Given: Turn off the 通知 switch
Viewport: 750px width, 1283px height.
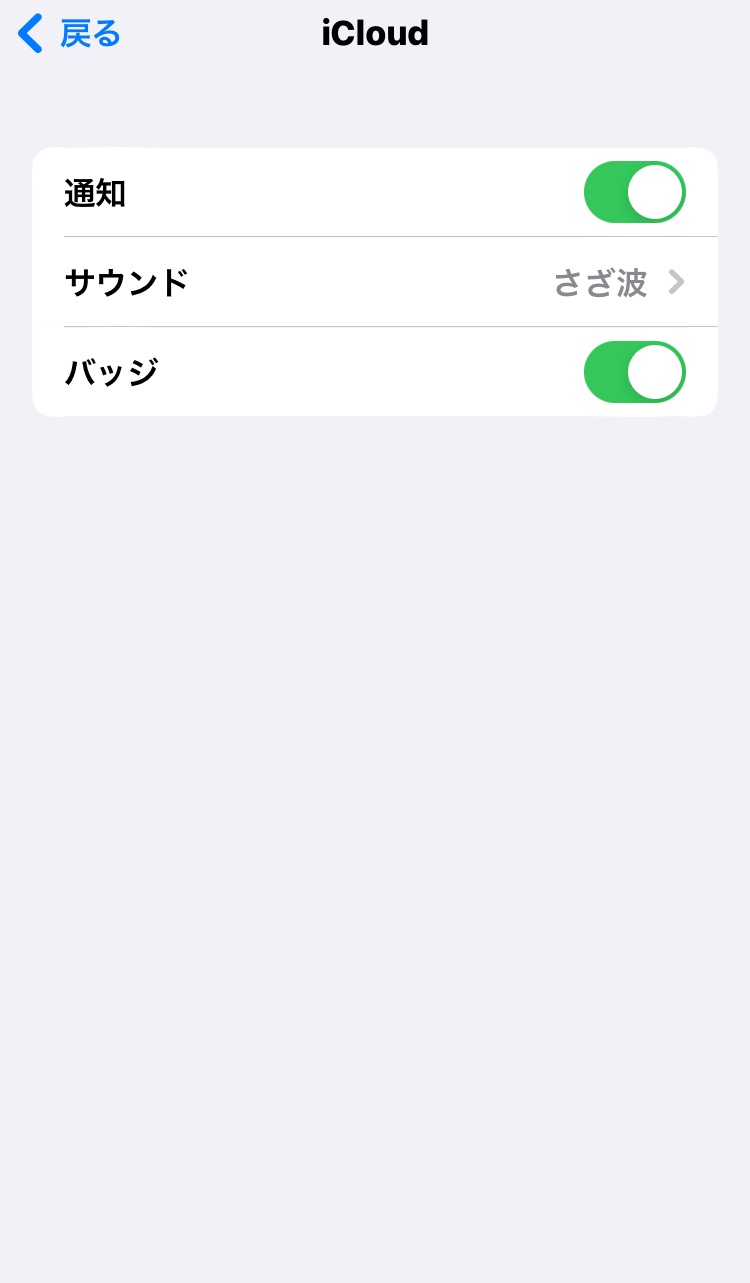Looking at the screenshot, I should click(x=634, y=192).
